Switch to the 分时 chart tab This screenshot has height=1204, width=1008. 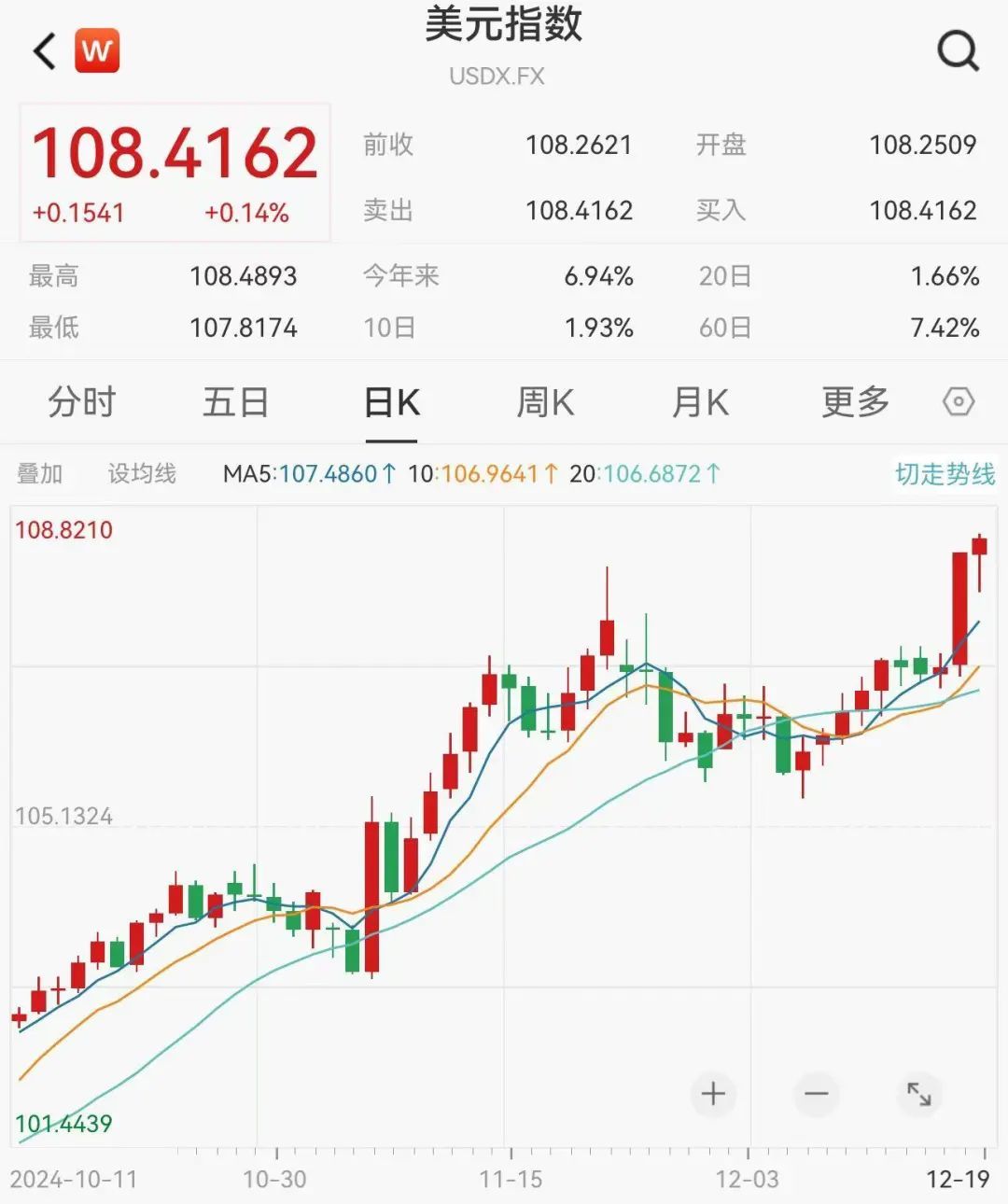click(81, 402)
